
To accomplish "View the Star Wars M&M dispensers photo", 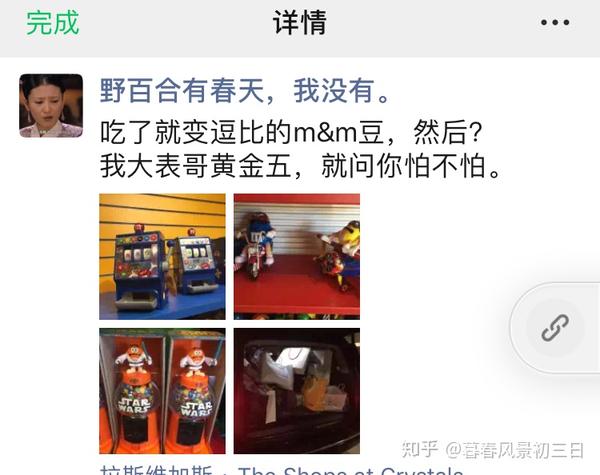I will 162,391.
